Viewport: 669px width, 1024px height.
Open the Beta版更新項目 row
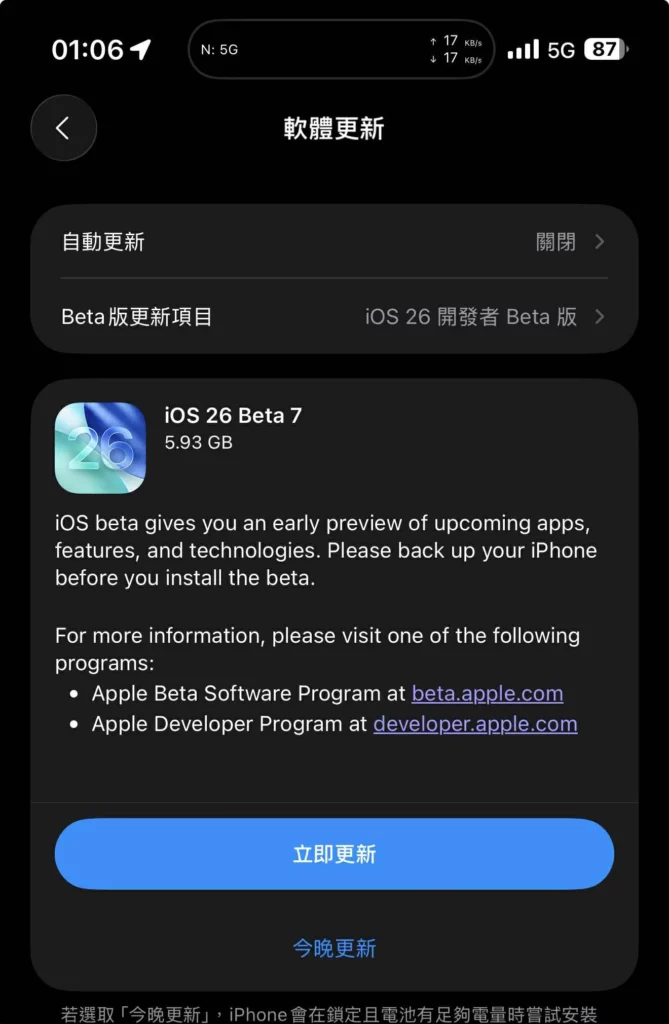pyautogui.click(x=334, y=317)
